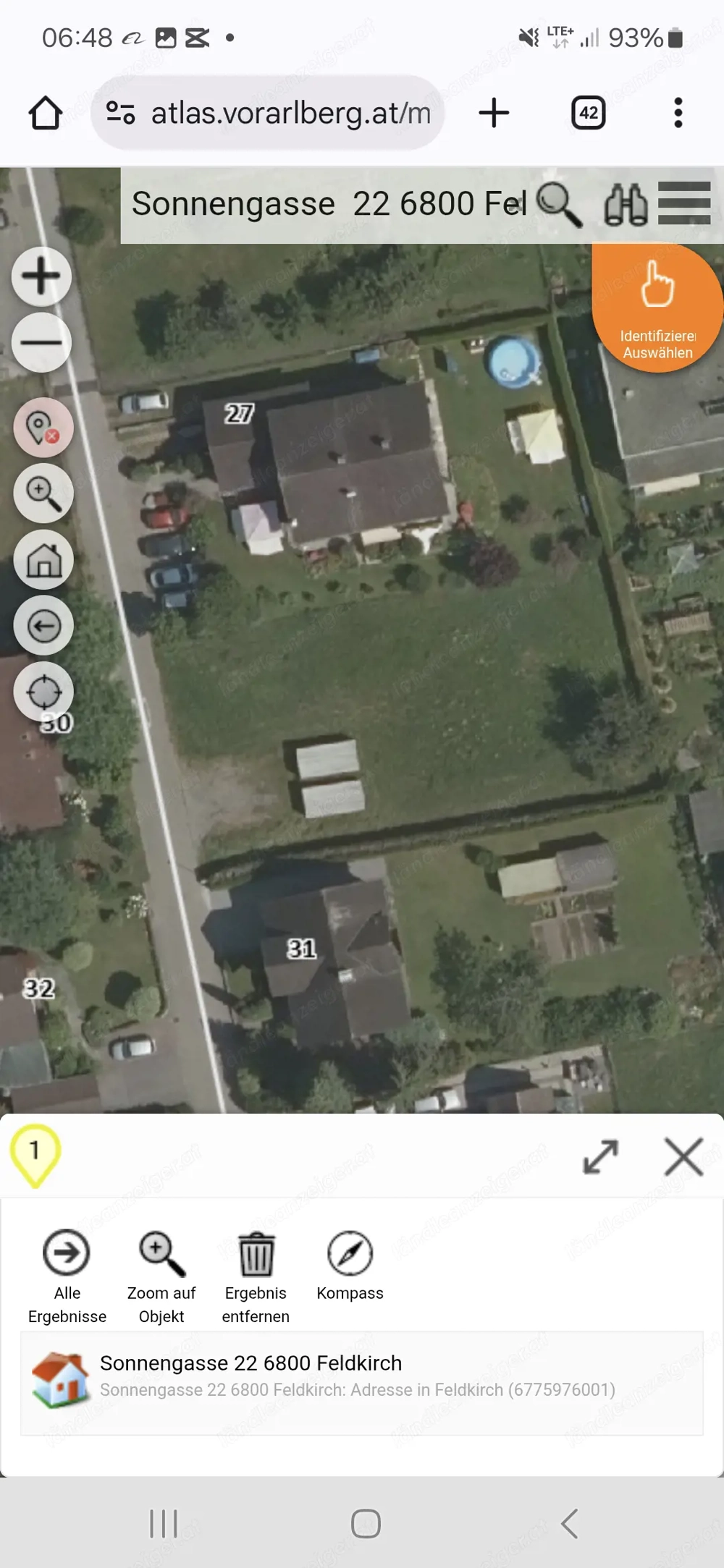Zoom in on the map

(x=41, y=276)
